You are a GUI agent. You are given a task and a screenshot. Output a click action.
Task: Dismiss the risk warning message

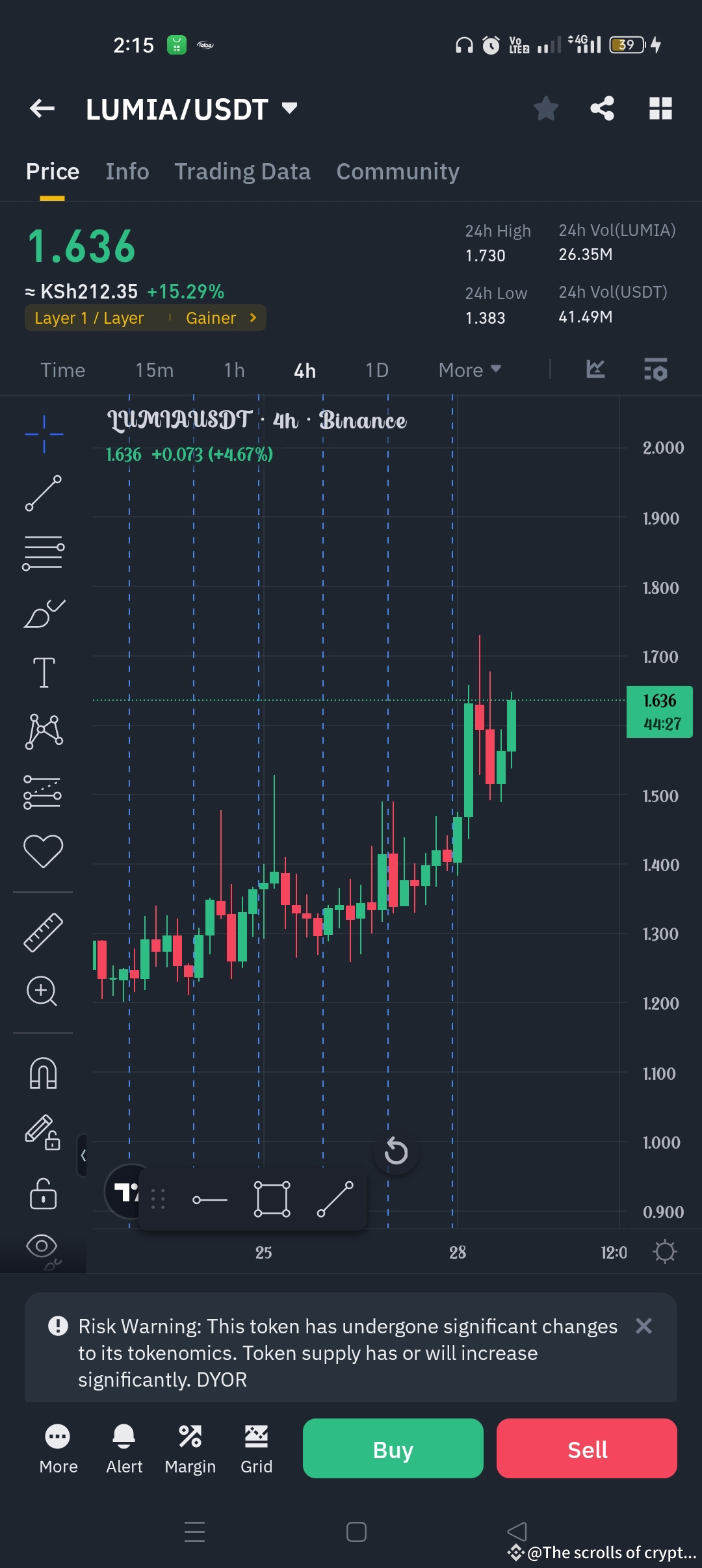(644, 1326)
